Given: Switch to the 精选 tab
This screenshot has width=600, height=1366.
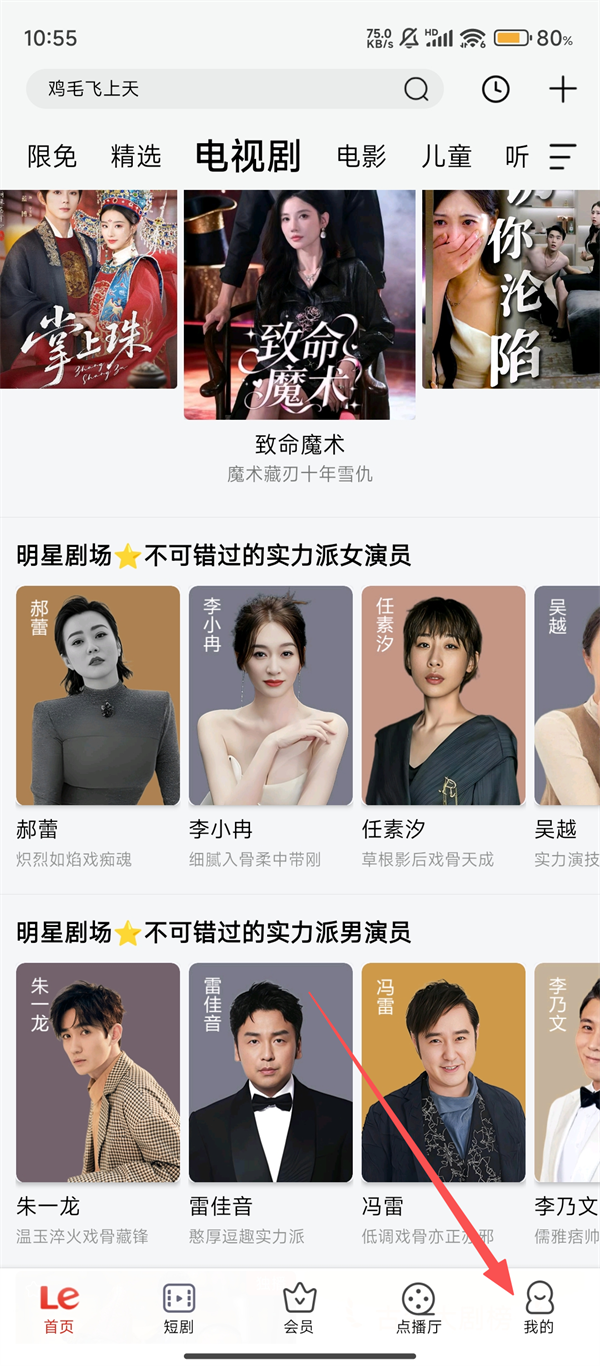Looking at the screenshot, I should (136, 157).
